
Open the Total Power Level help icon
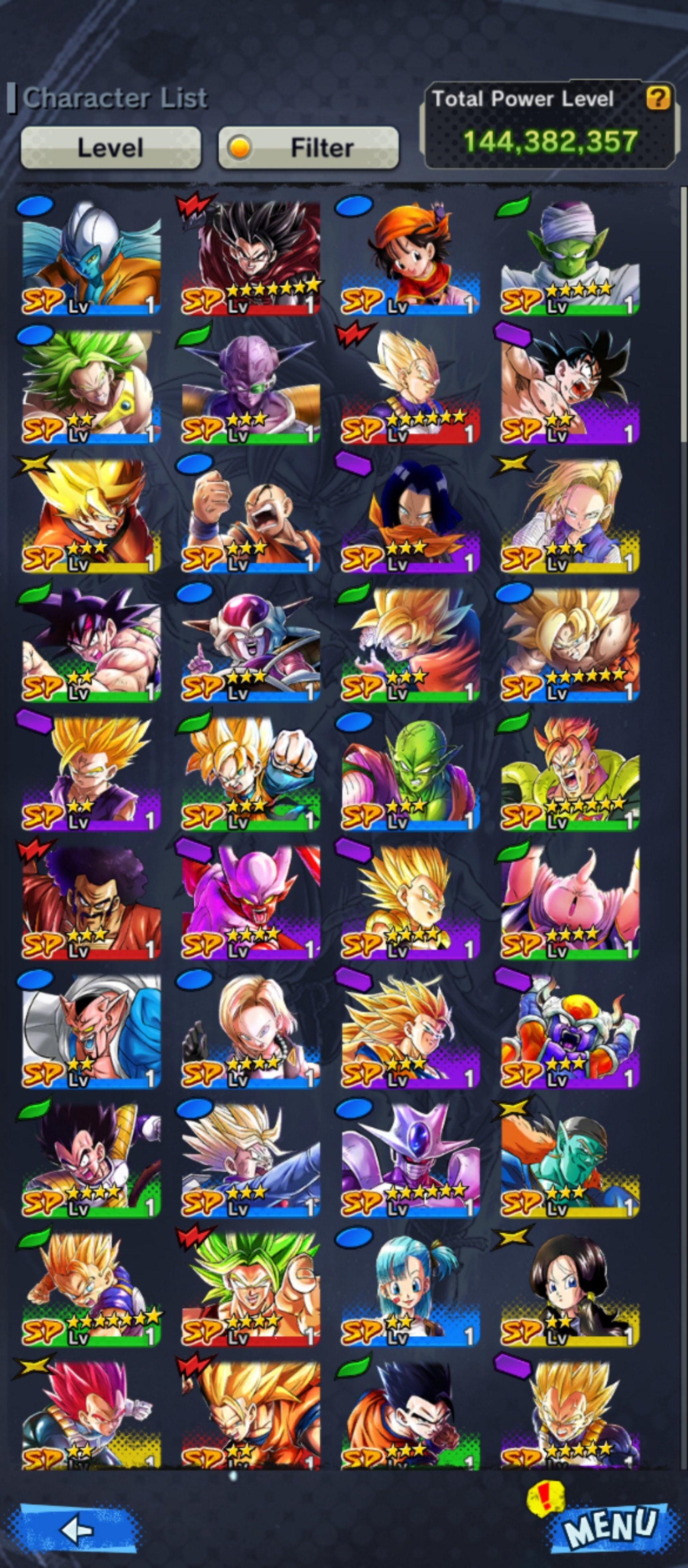coord(658,97)
